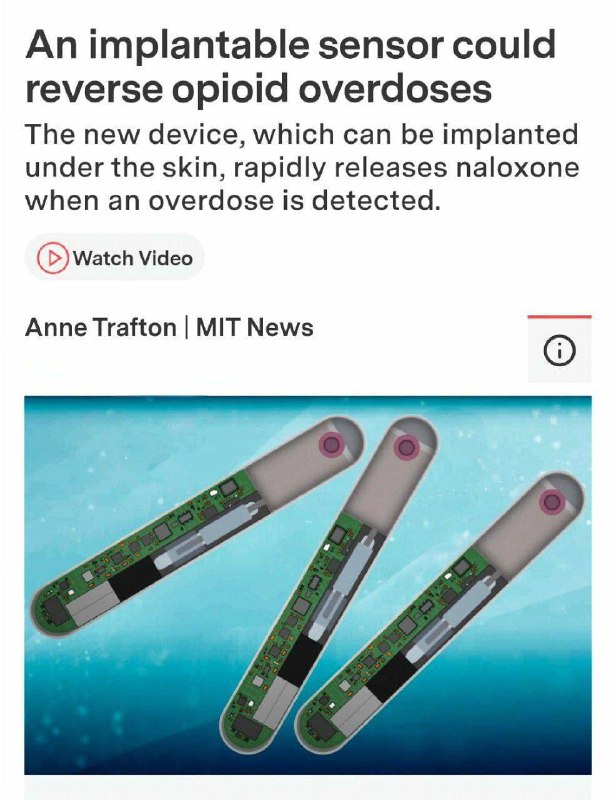Viewport: 616px width, 800px height.
Task: Tap the Watch Video button
Action: [115, 258]
